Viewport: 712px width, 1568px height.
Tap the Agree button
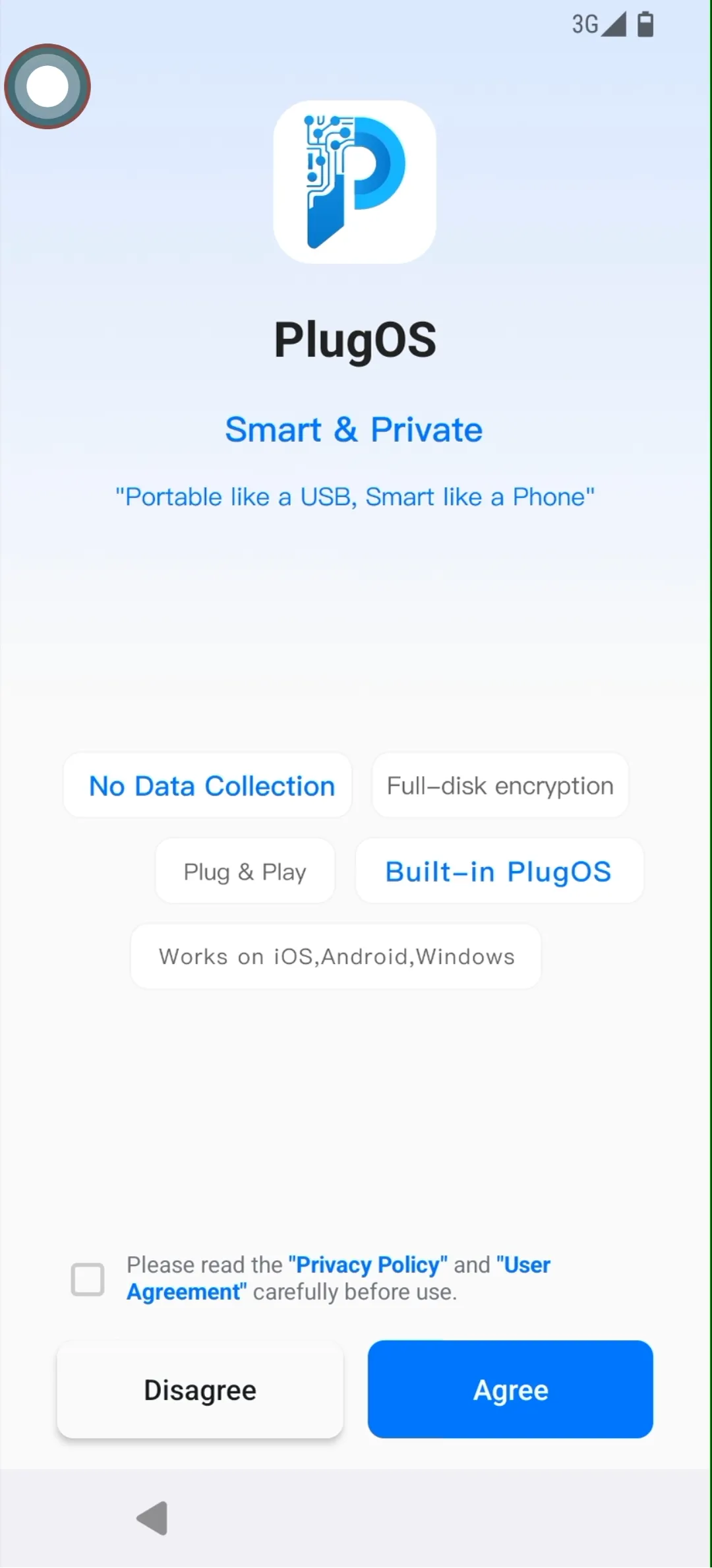510,1389
